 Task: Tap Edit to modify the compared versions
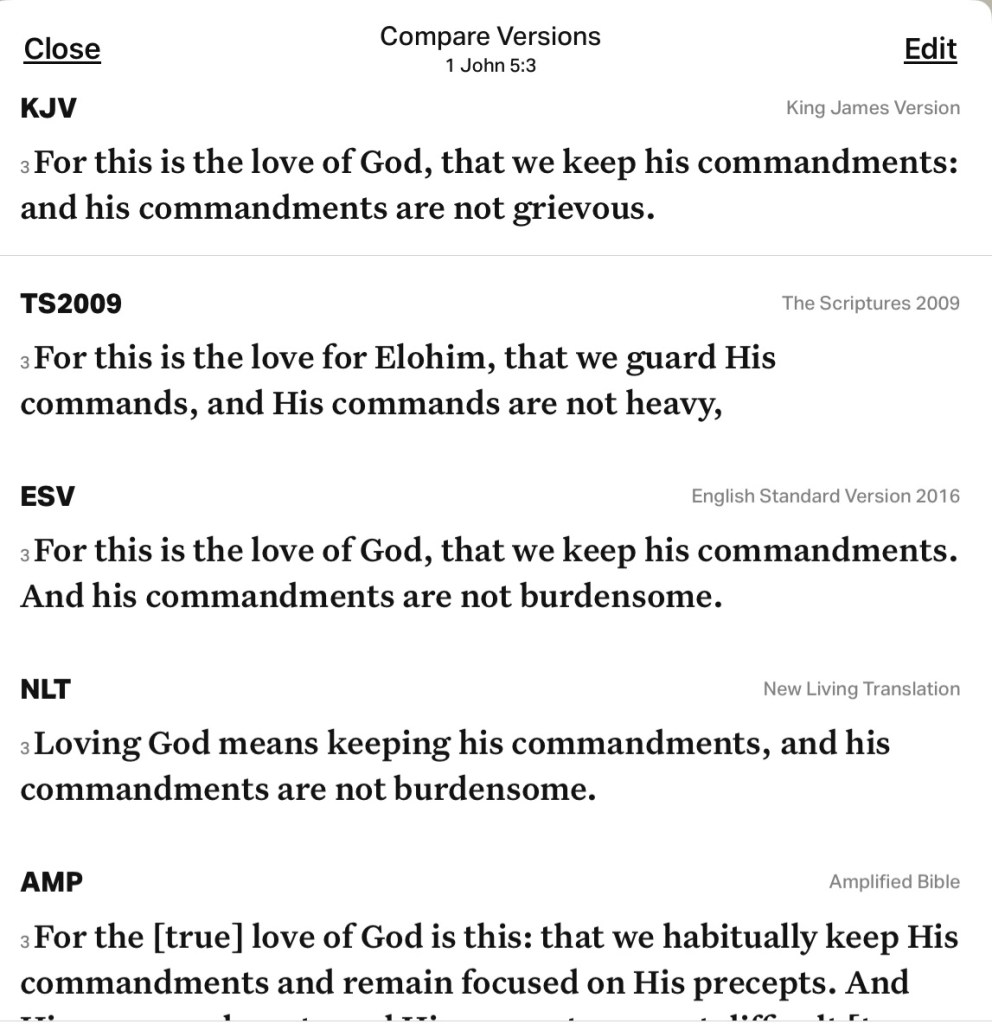click(930, 49)
